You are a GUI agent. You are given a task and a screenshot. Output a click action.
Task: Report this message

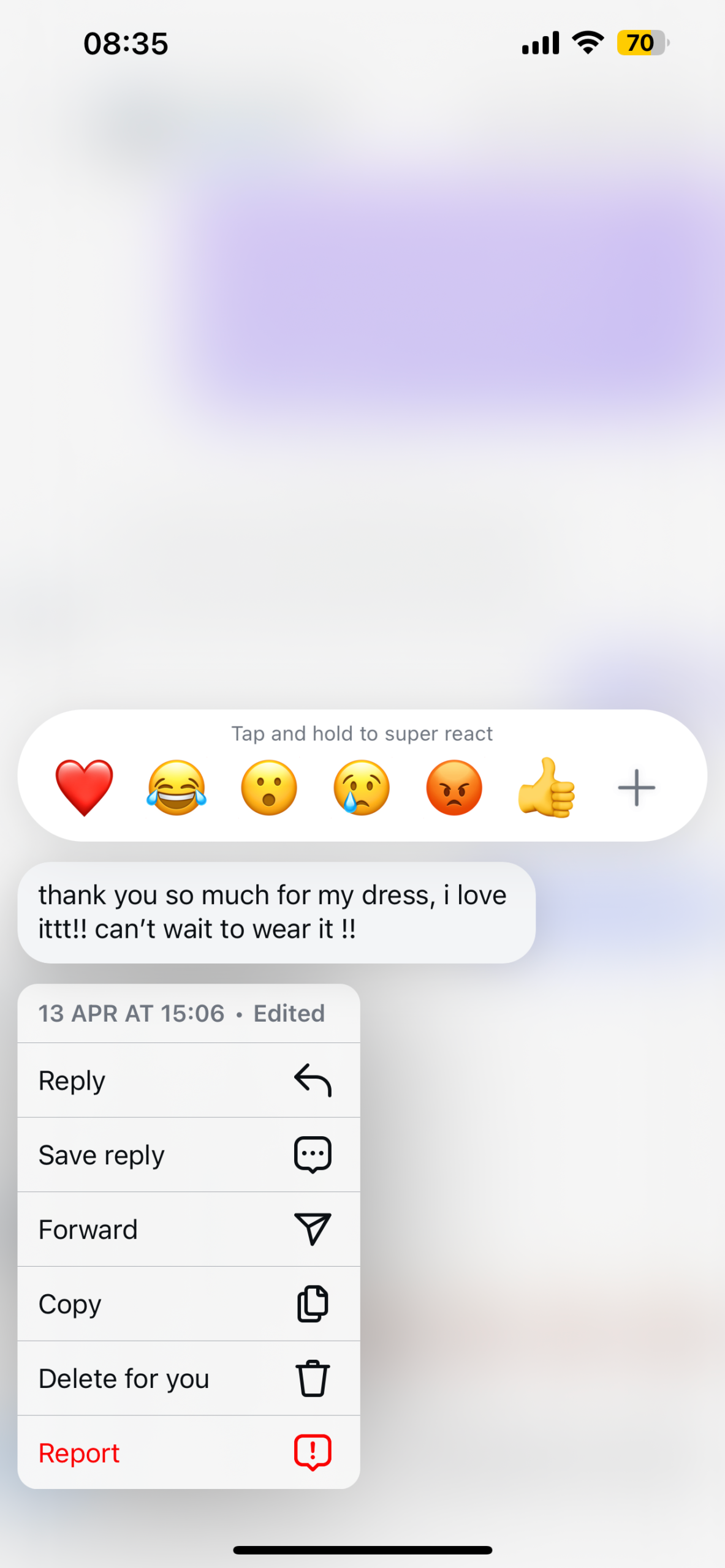(x=188, y=1453)
